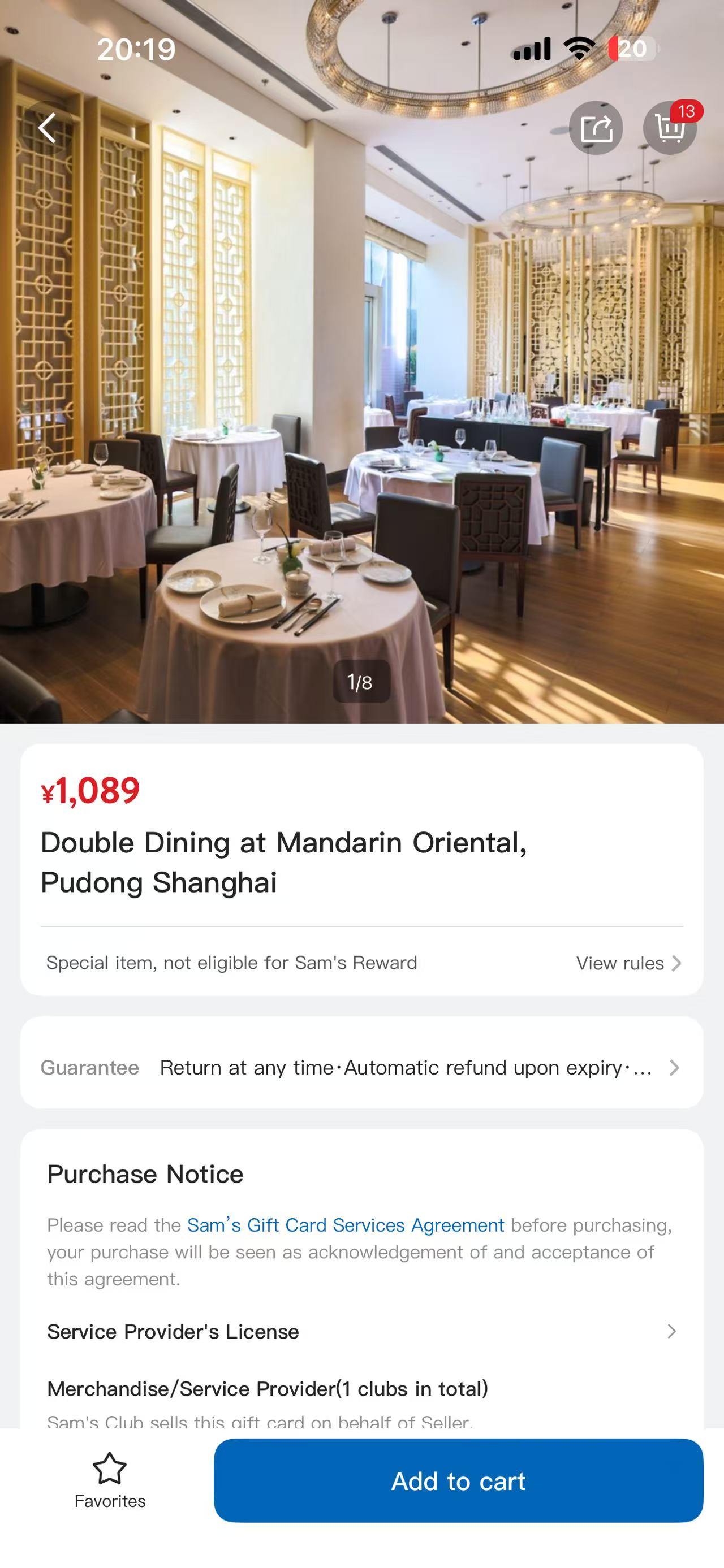Open the shopping cart
The width and height of the screenshot is (724, 1568).
point(670,128)
